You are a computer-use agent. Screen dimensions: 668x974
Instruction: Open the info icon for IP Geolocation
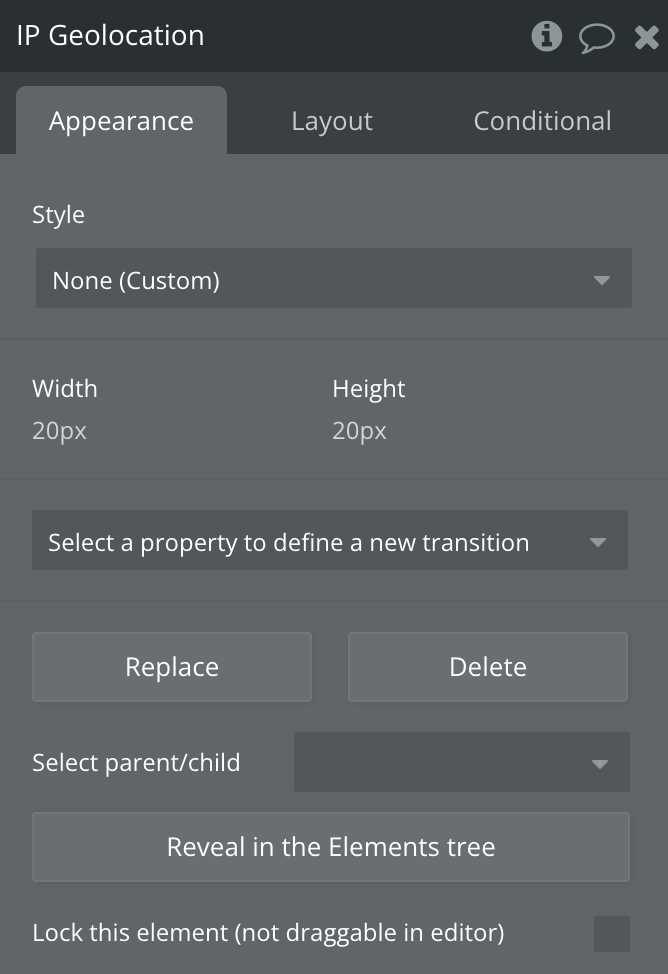[x=546, y=37]
